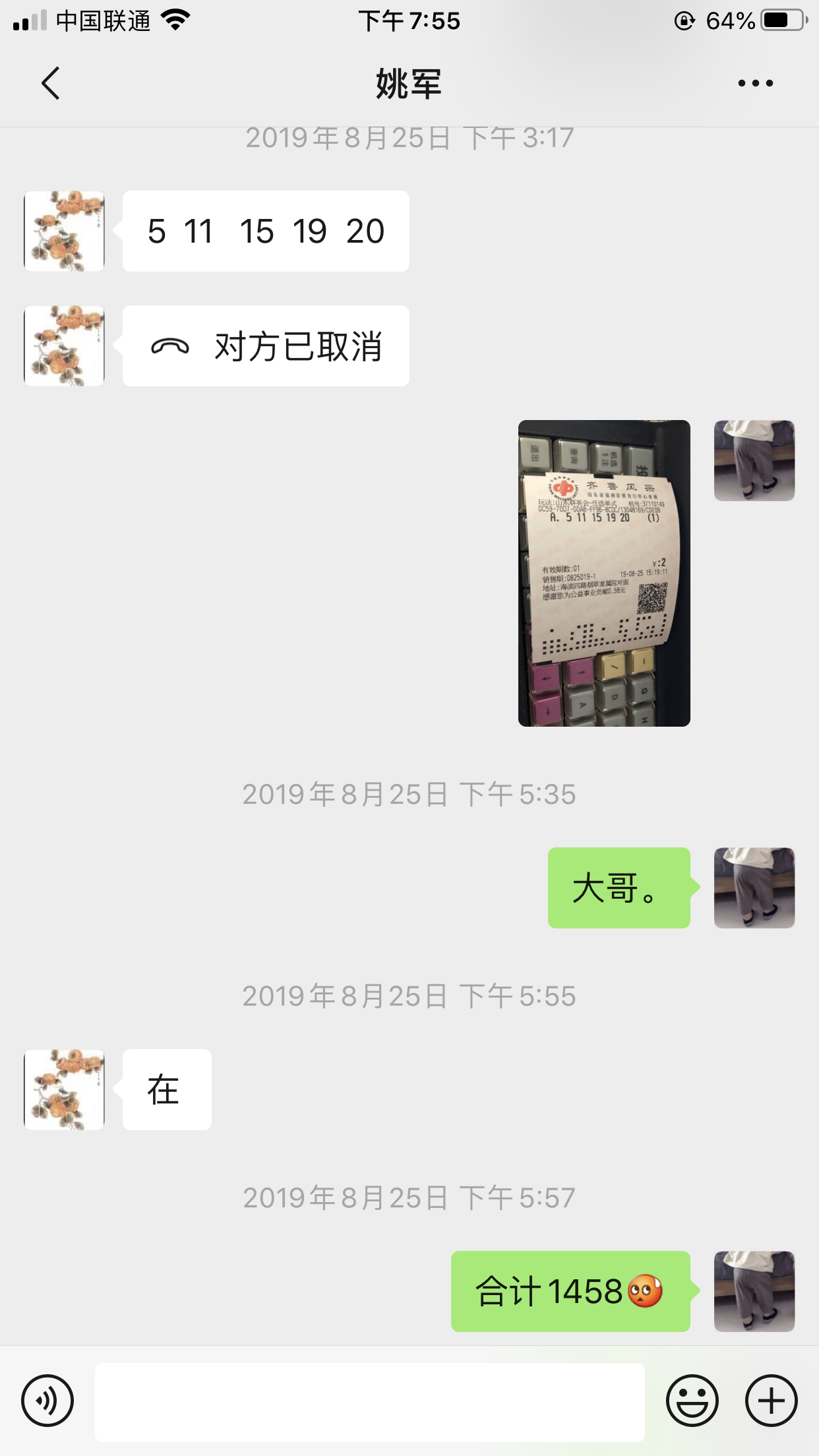Switch to voice message input

pos(47,1401)
